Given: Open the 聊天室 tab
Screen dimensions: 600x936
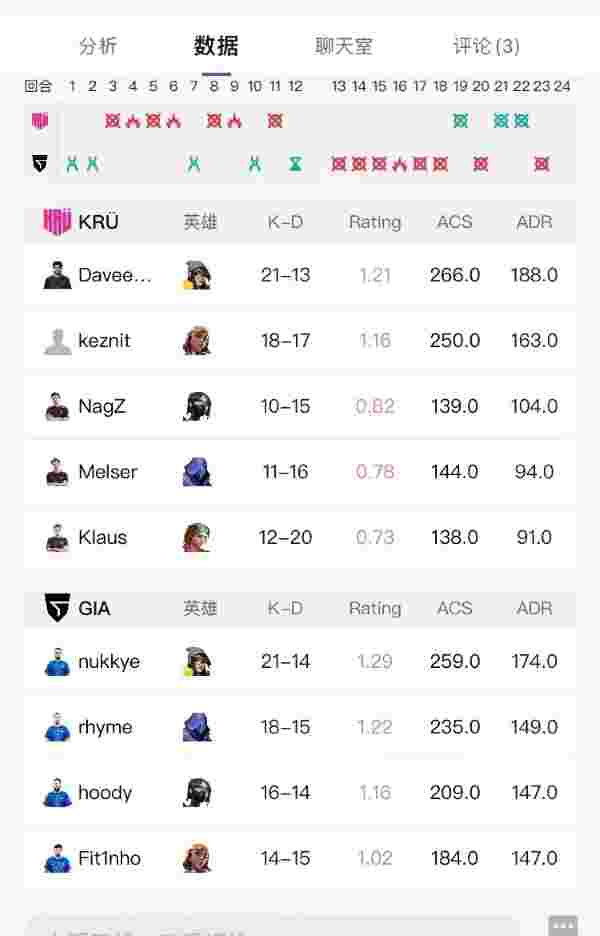Looking at the screenshot, I should click(343, 46).
